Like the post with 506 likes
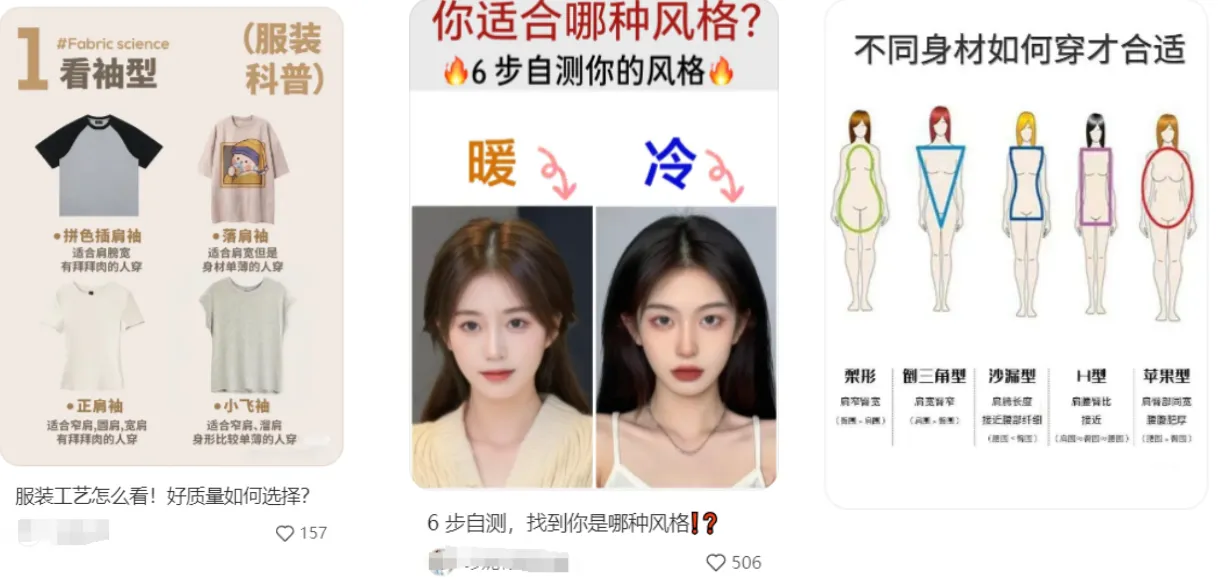Screen dimensions: 1218x586 716,563
